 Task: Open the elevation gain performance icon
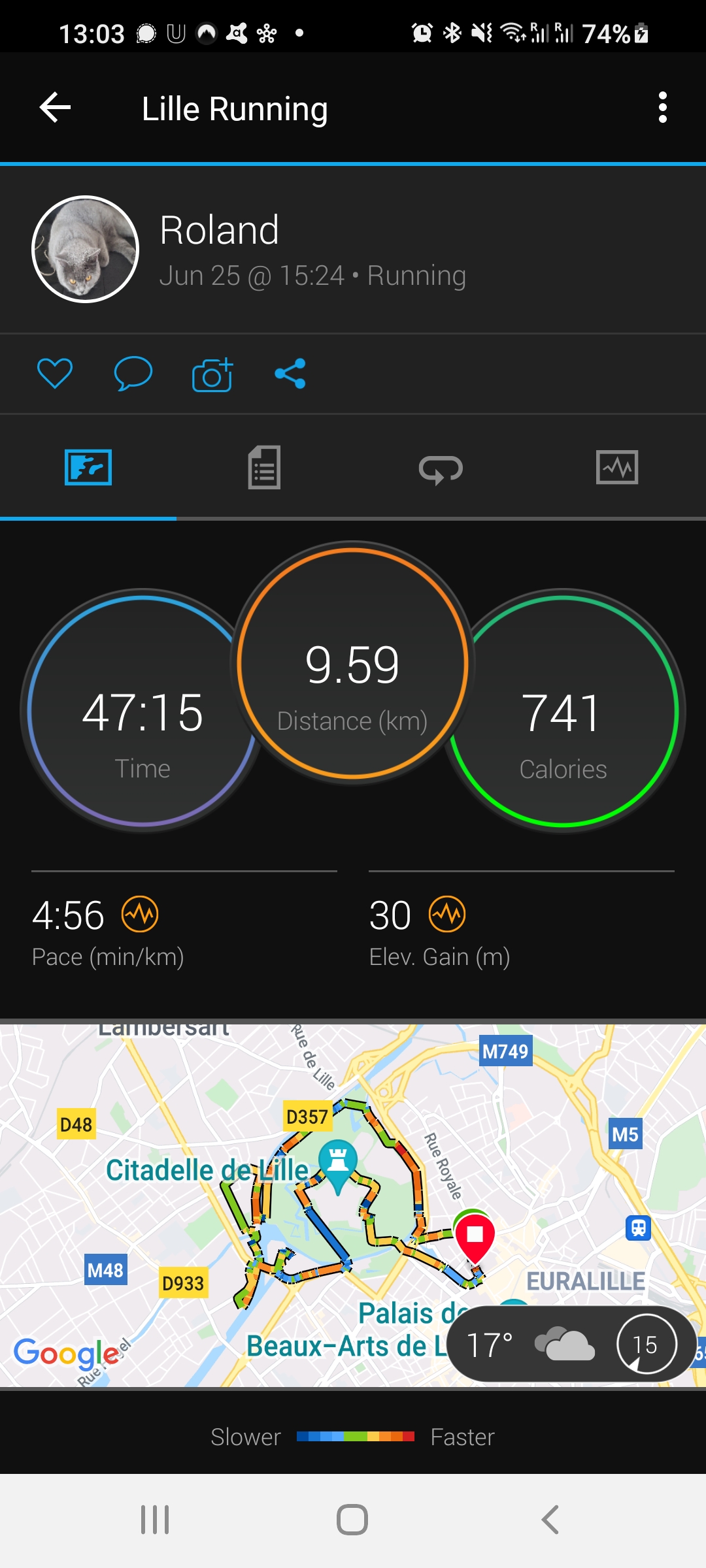pos(447,914)
